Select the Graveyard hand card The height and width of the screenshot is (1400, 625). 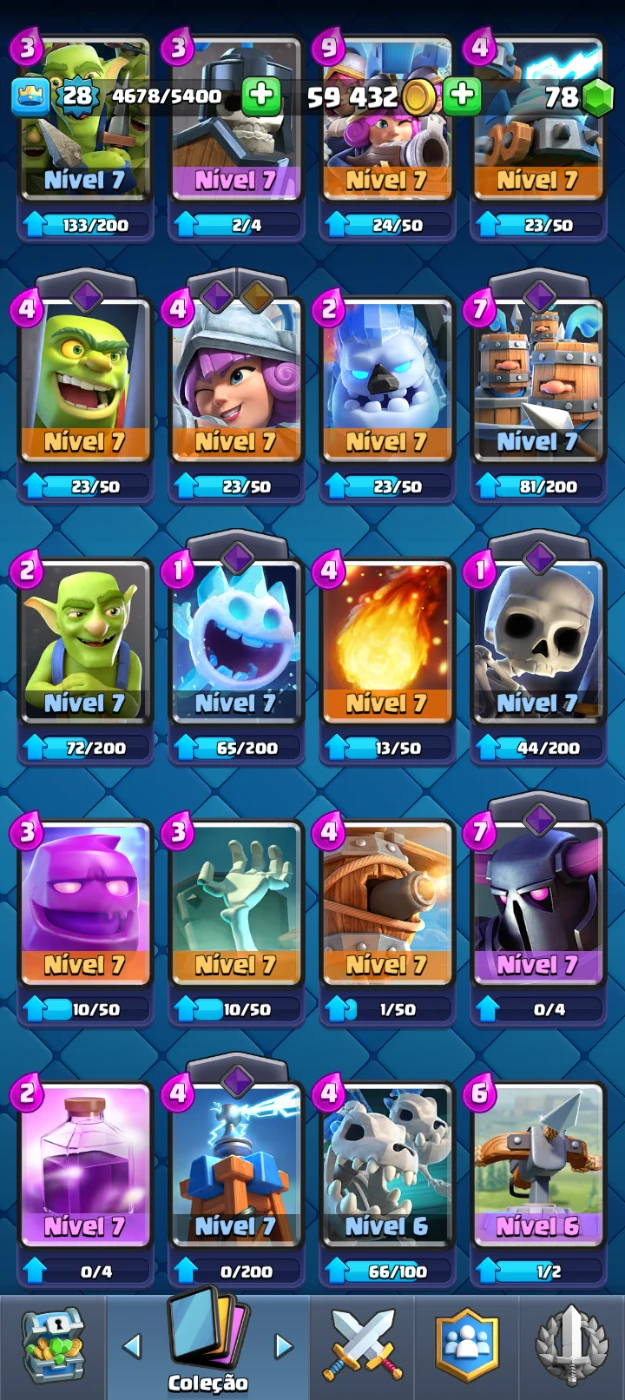pyautogui.click(x=237, y=908)
